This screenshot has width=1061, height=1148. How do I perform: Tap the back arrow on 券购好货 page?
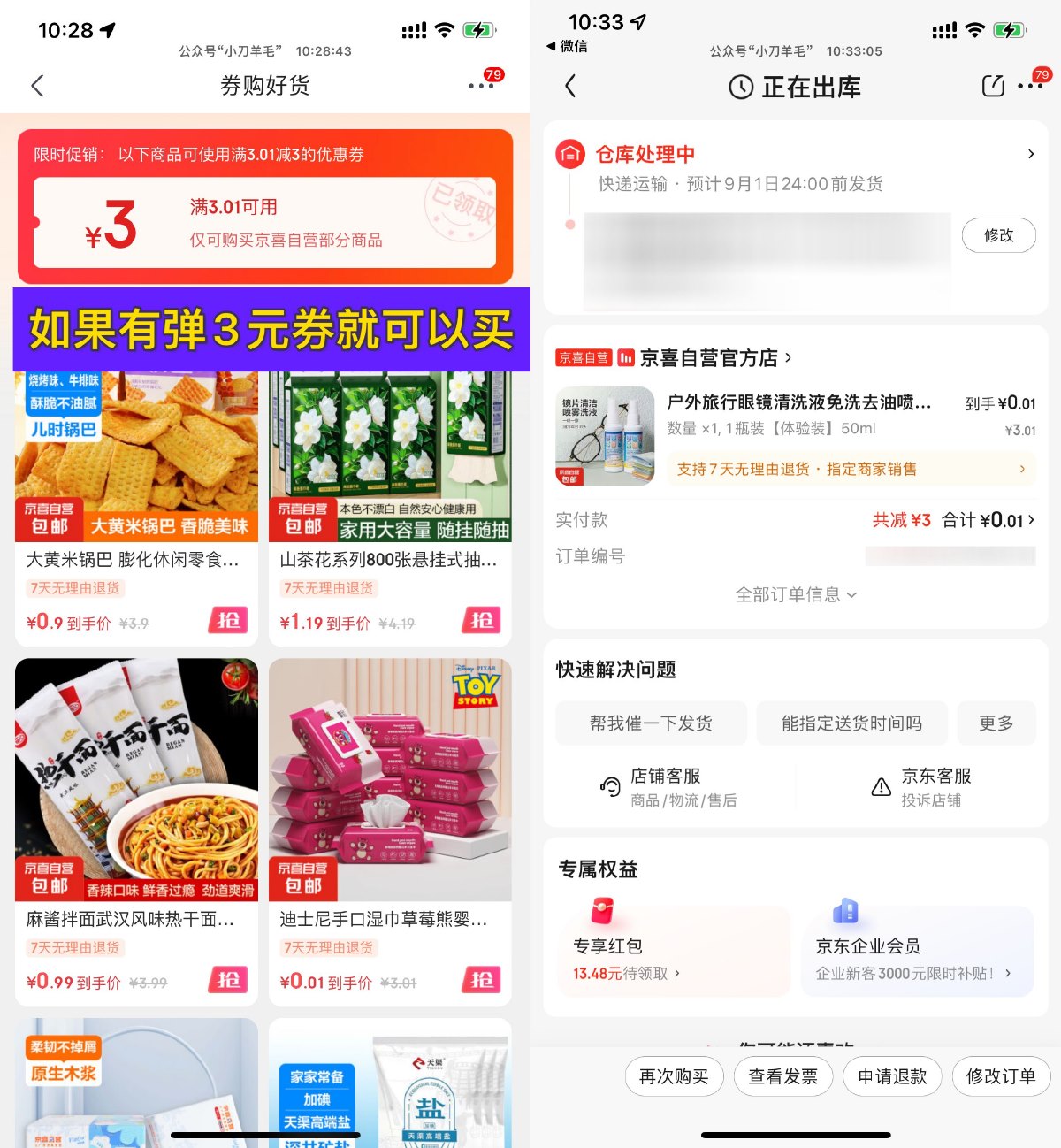[37, 86]
